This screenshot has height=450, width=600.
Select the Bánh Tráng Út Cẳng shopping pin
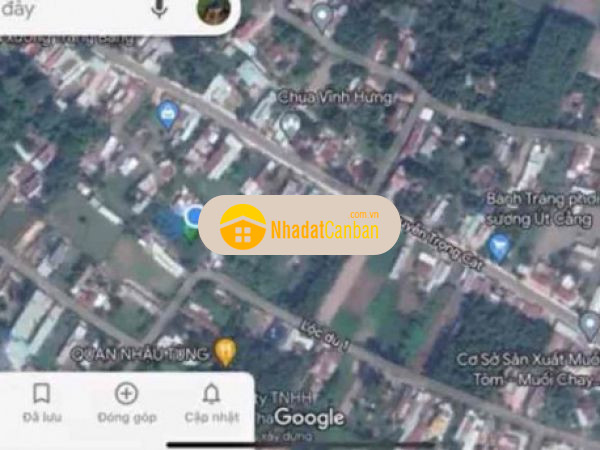[498, 243]
